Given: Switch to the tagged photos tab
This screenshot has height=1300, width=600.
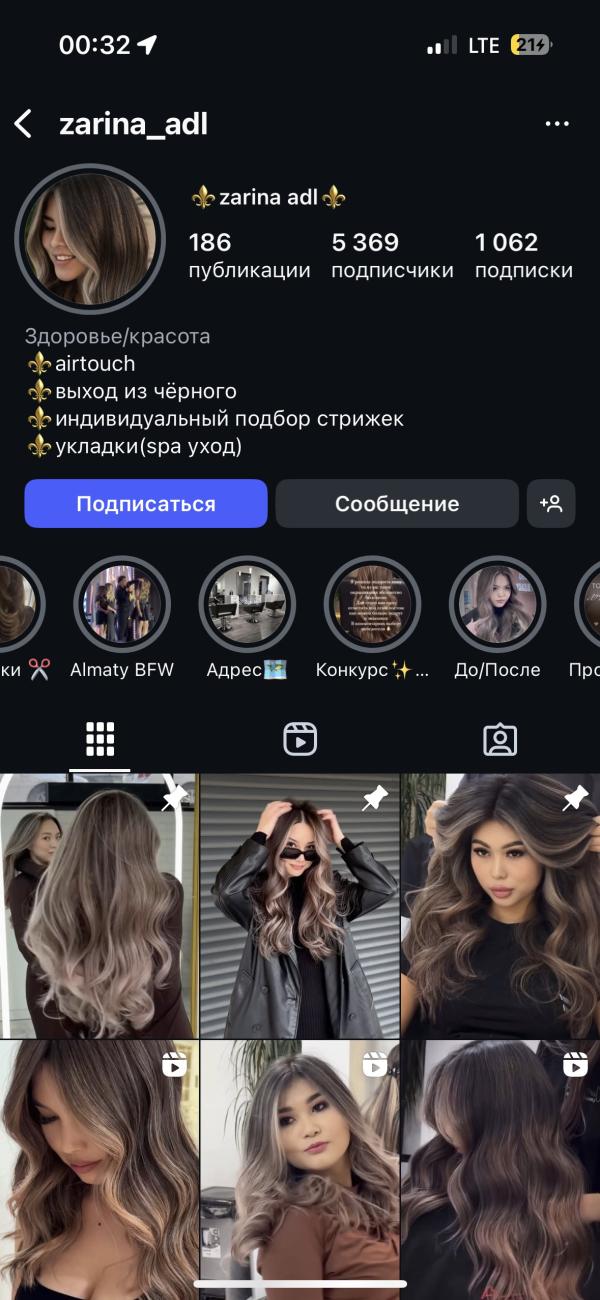Looking at the screenshot, I should (499, 739).
